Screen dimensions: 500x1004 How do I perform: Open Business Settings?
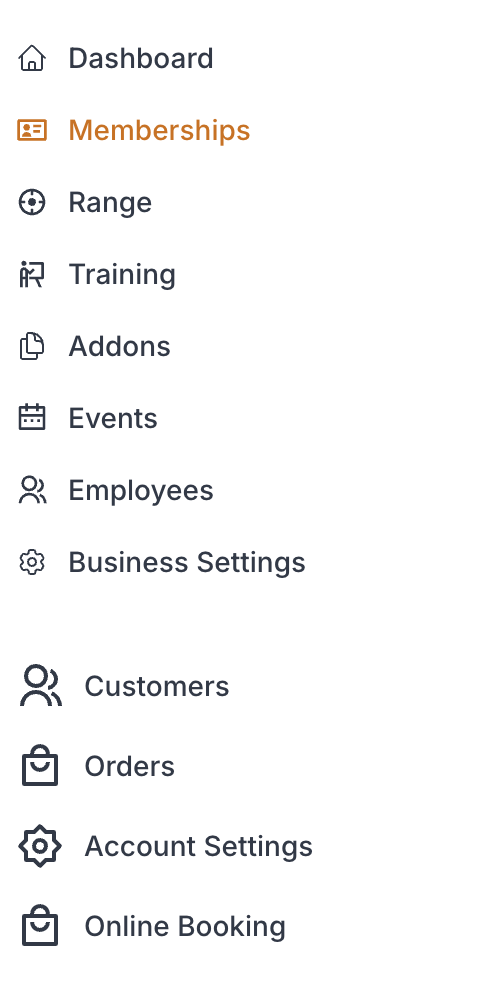pos(161,562)
